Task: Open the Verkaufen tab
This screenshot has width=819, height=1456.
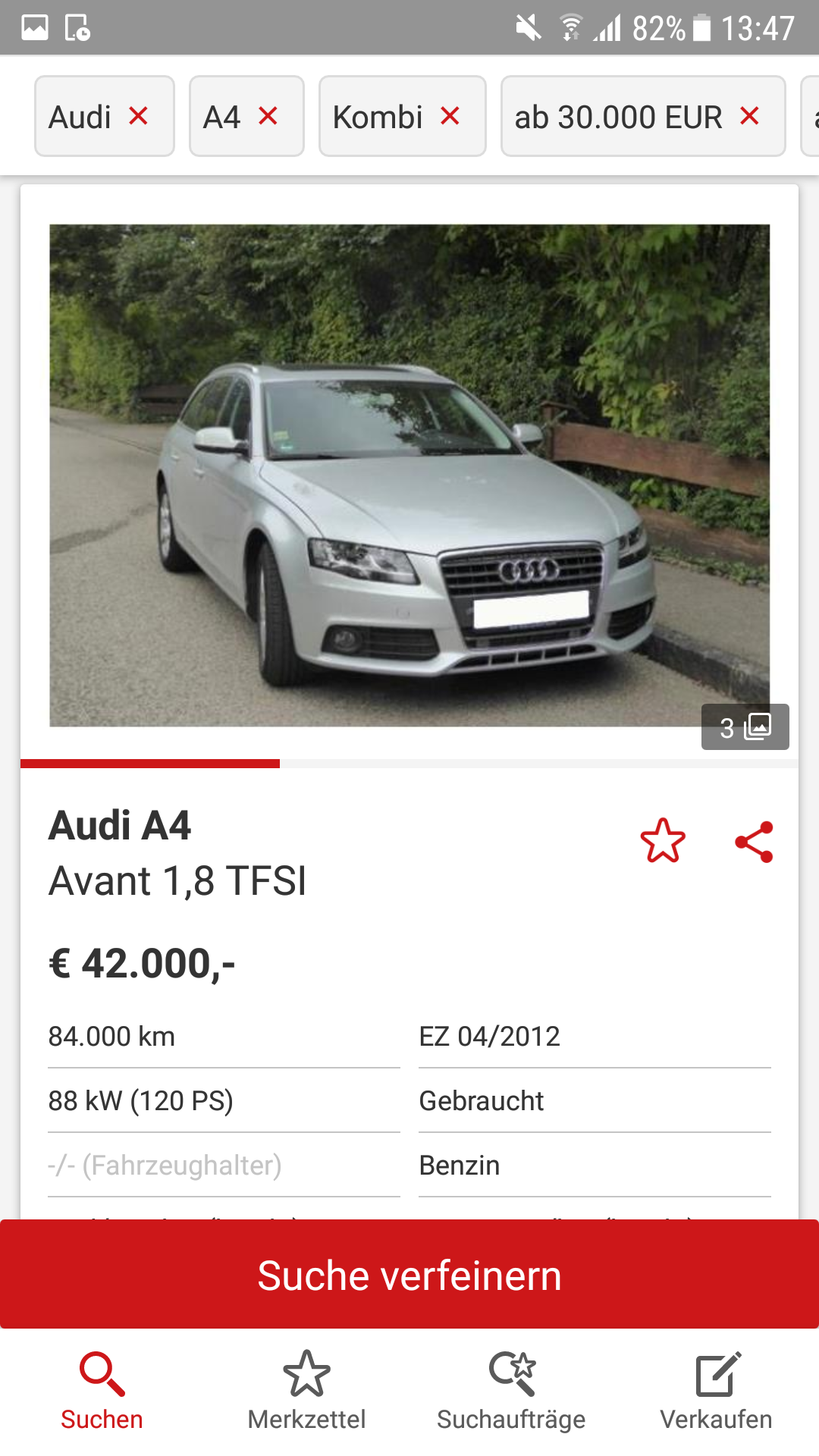Action: coord(716,1392)
